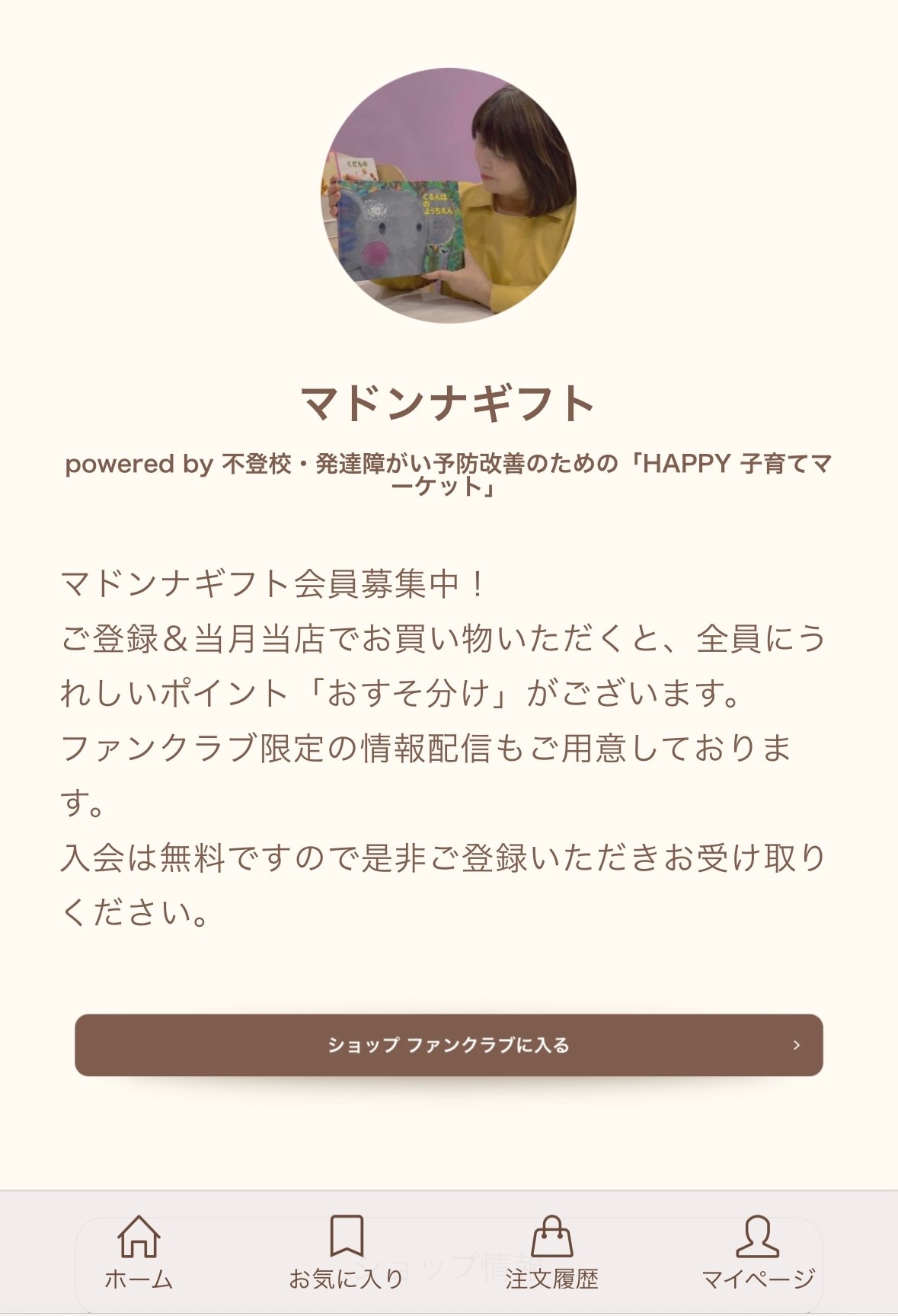The width and height of the screenshot is (898, 1316).
Task: Switch to the マイページ tab
Action: (x=758, y=1251)
